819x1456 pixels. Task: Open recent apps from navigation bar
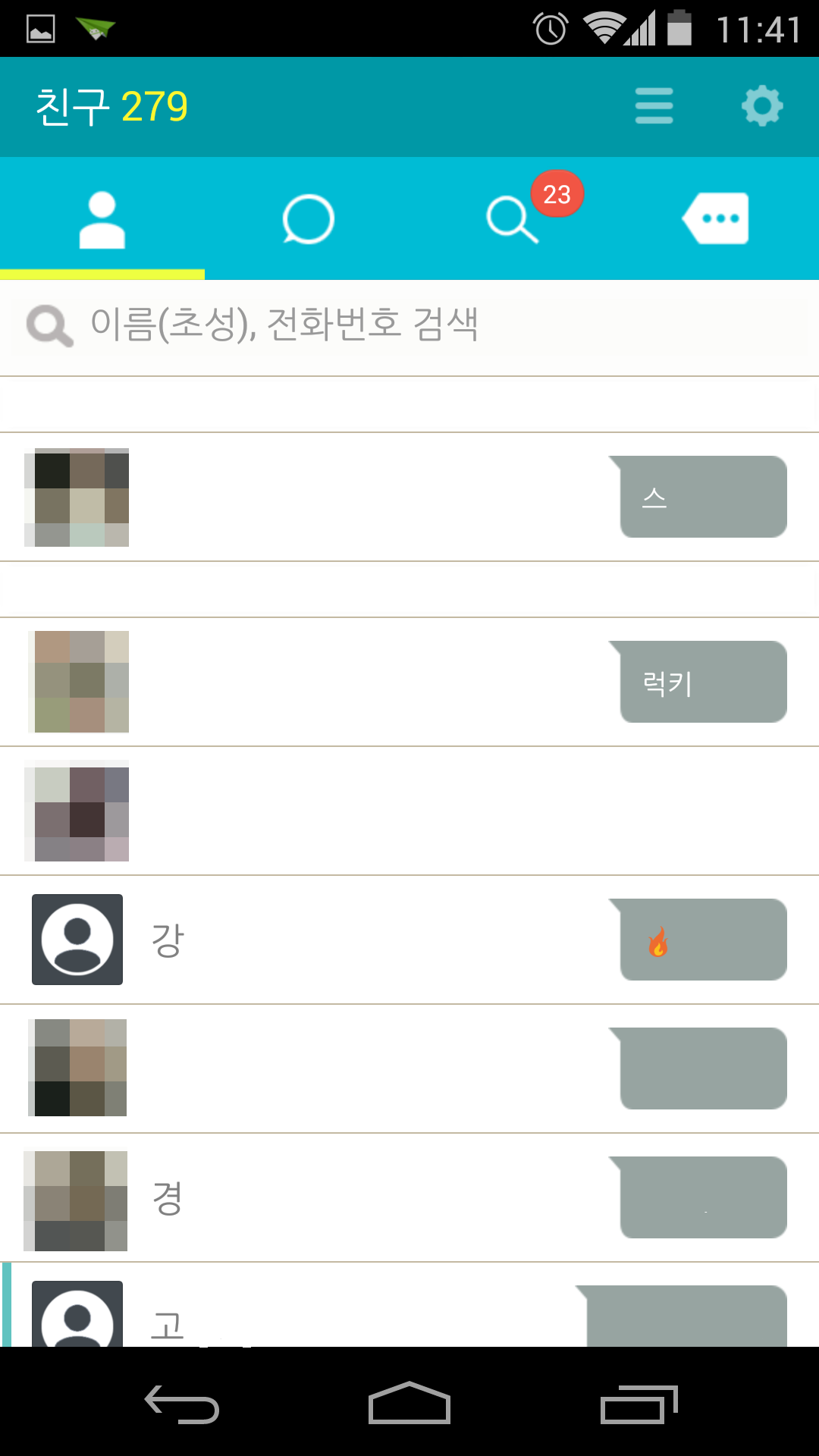point(639,1404)
